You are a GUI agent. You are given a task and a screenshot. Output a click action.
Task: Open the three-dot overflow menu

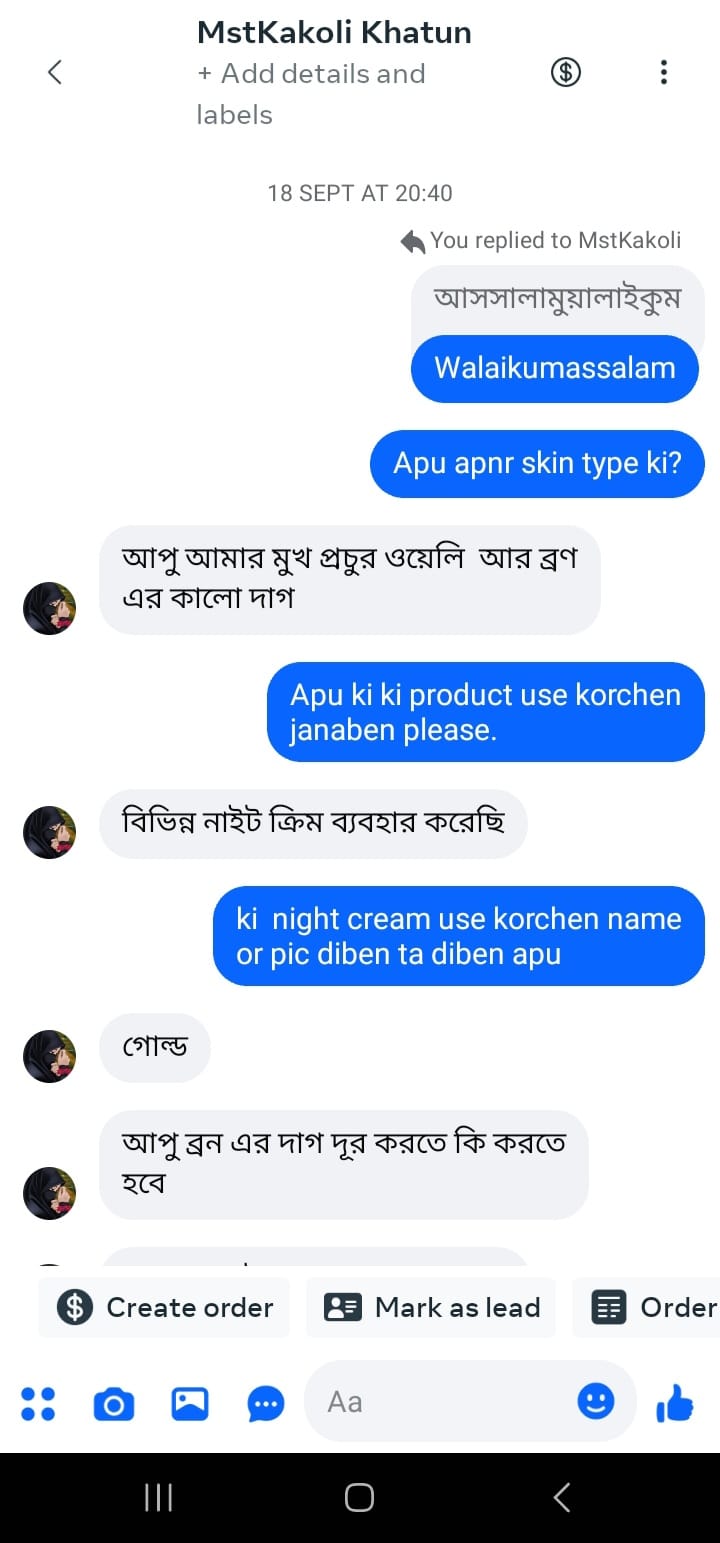tap(663, 72)
